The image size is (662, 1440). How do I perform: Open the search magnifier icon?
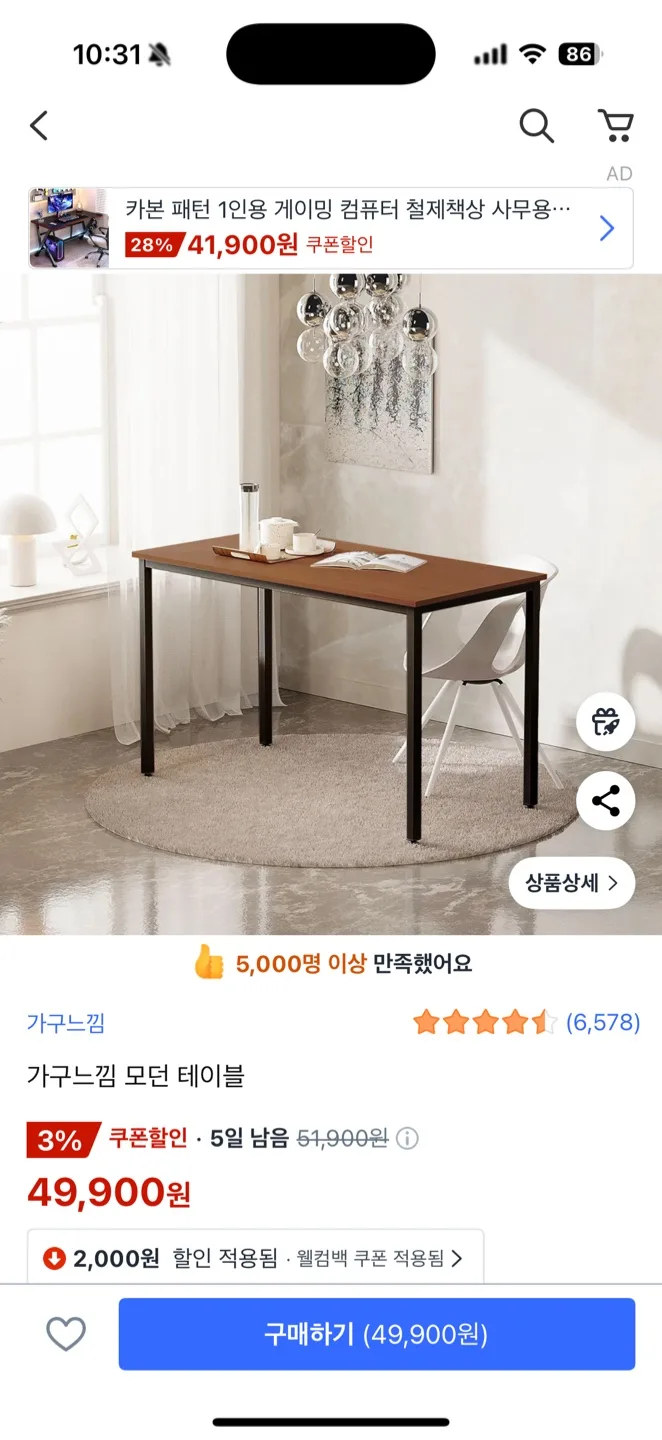click(x=536, y=126)
